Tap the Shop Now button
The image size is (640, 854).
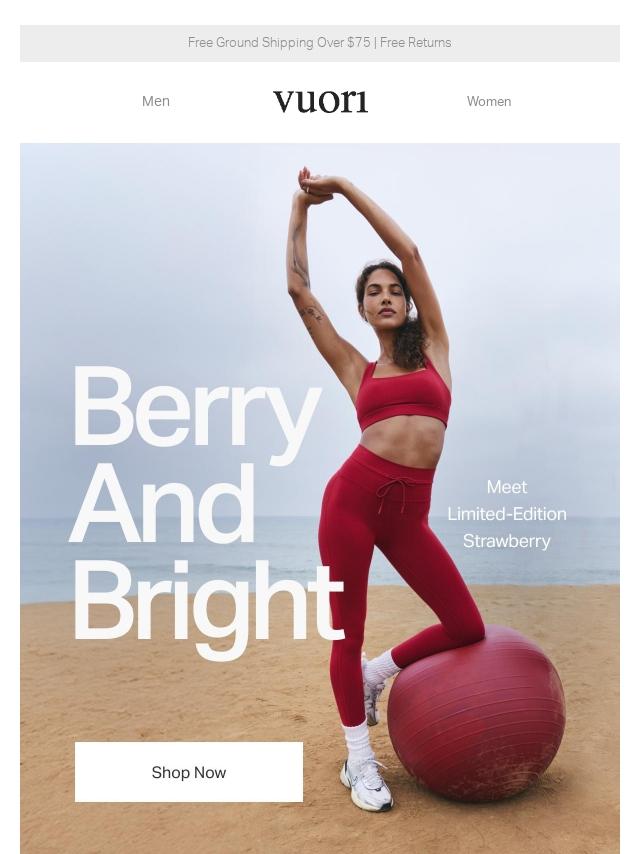(x=189, y=772)
